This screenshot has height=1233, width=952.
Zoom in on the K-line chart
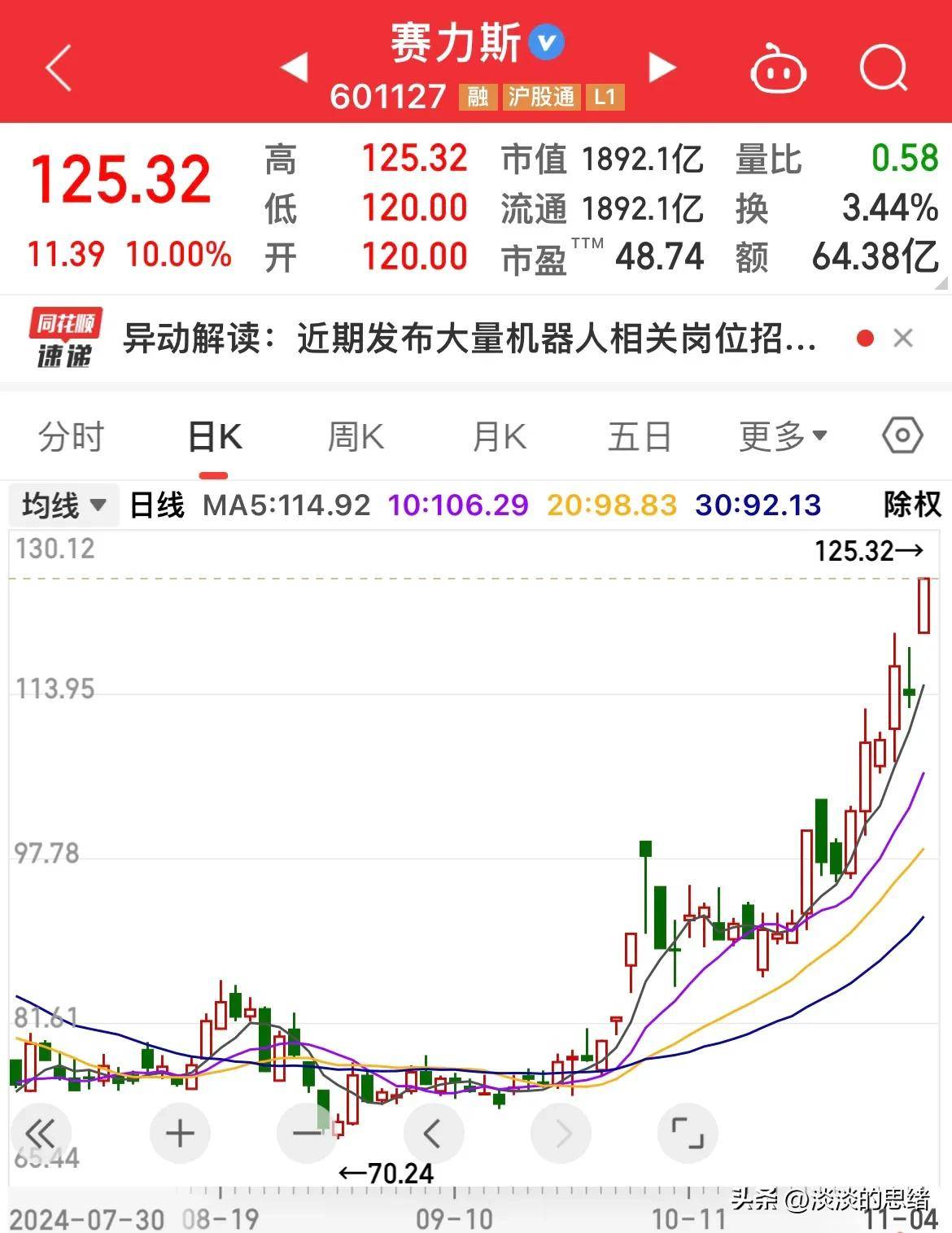click(180, 1132)
